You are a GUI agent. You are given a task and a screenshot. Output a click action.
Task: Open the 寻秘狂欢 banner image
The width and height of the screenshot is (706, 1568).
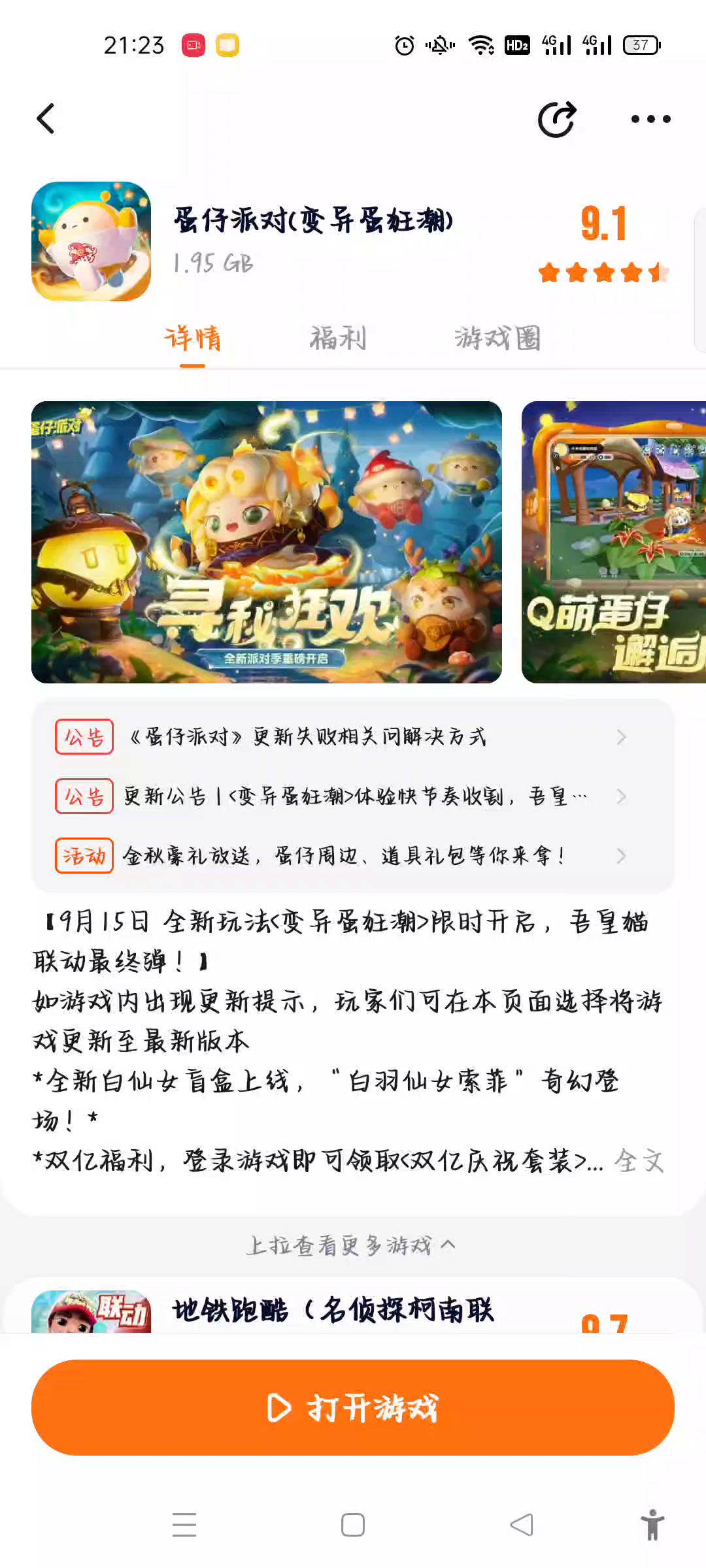[267, 542]
